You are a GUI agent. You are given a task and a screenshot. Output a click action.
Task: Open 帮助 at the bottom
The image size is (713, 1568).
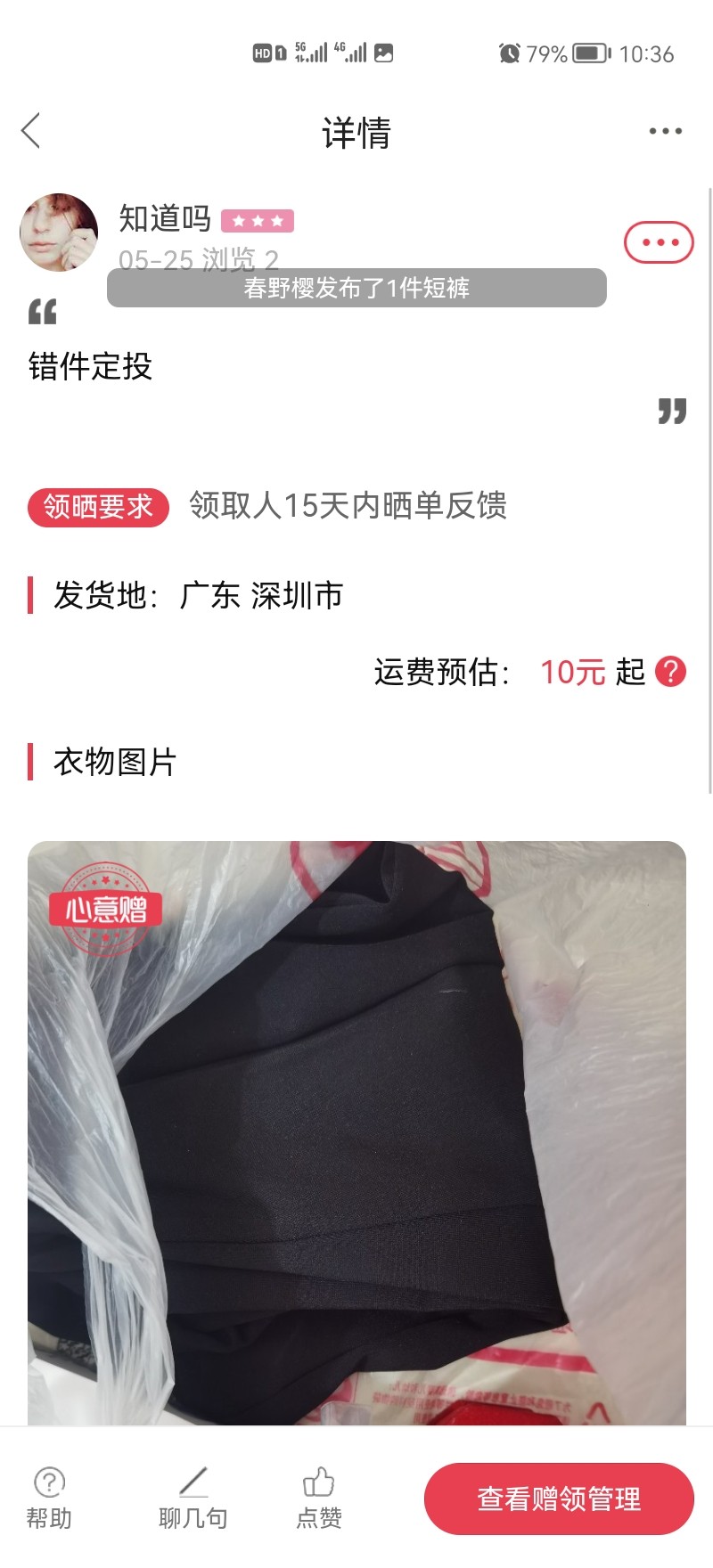point(49,1499)
